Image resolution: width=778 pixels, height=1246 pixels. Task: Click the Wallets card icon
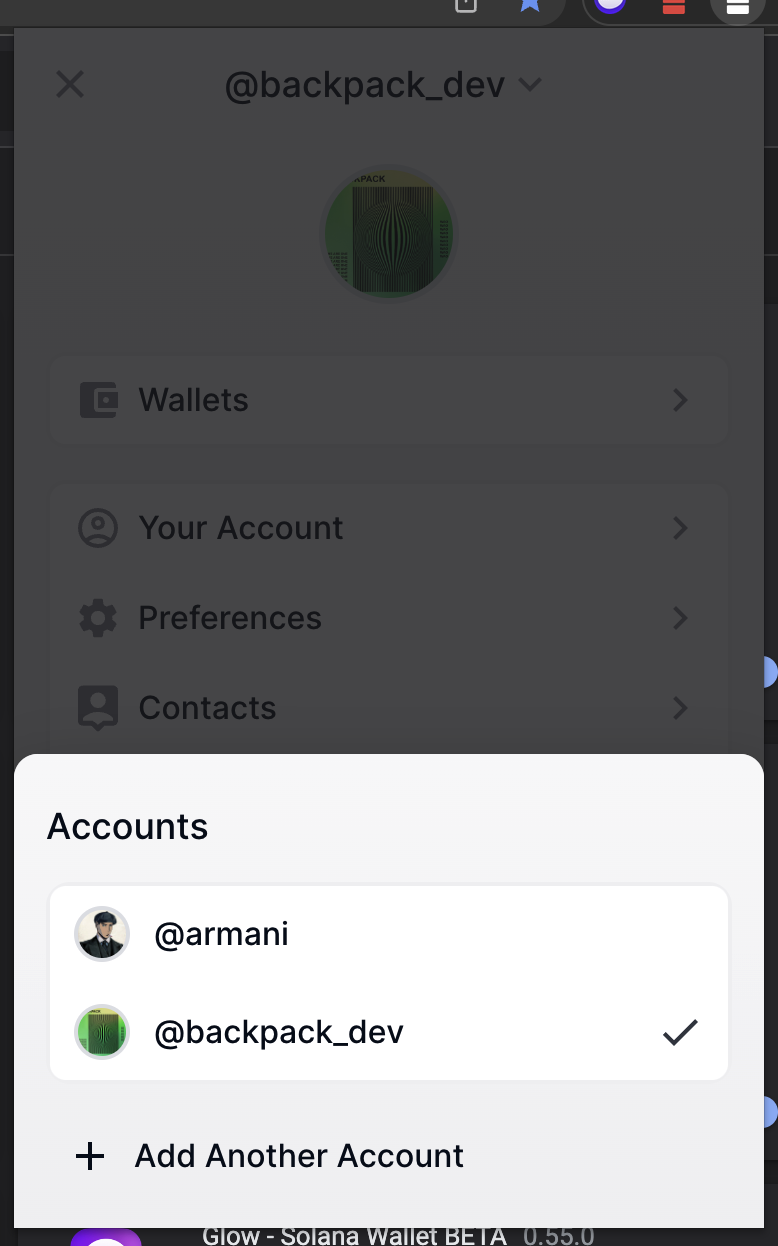click(98, 399)
